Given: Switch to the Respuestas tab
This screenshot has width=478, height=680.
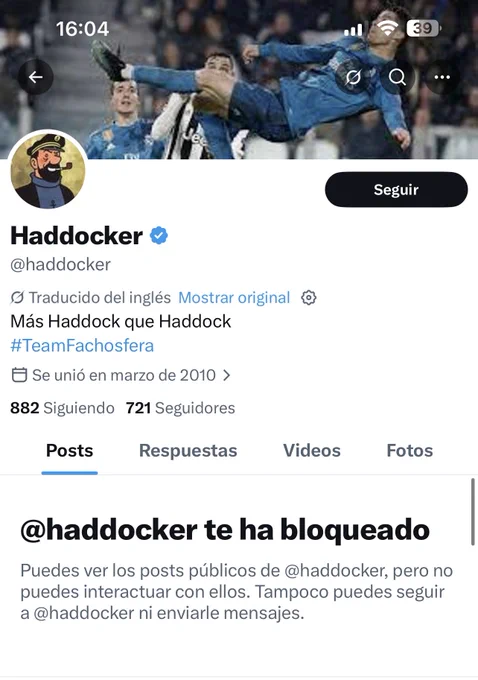Looking at the screenshot, I should (x=188, y=451).
